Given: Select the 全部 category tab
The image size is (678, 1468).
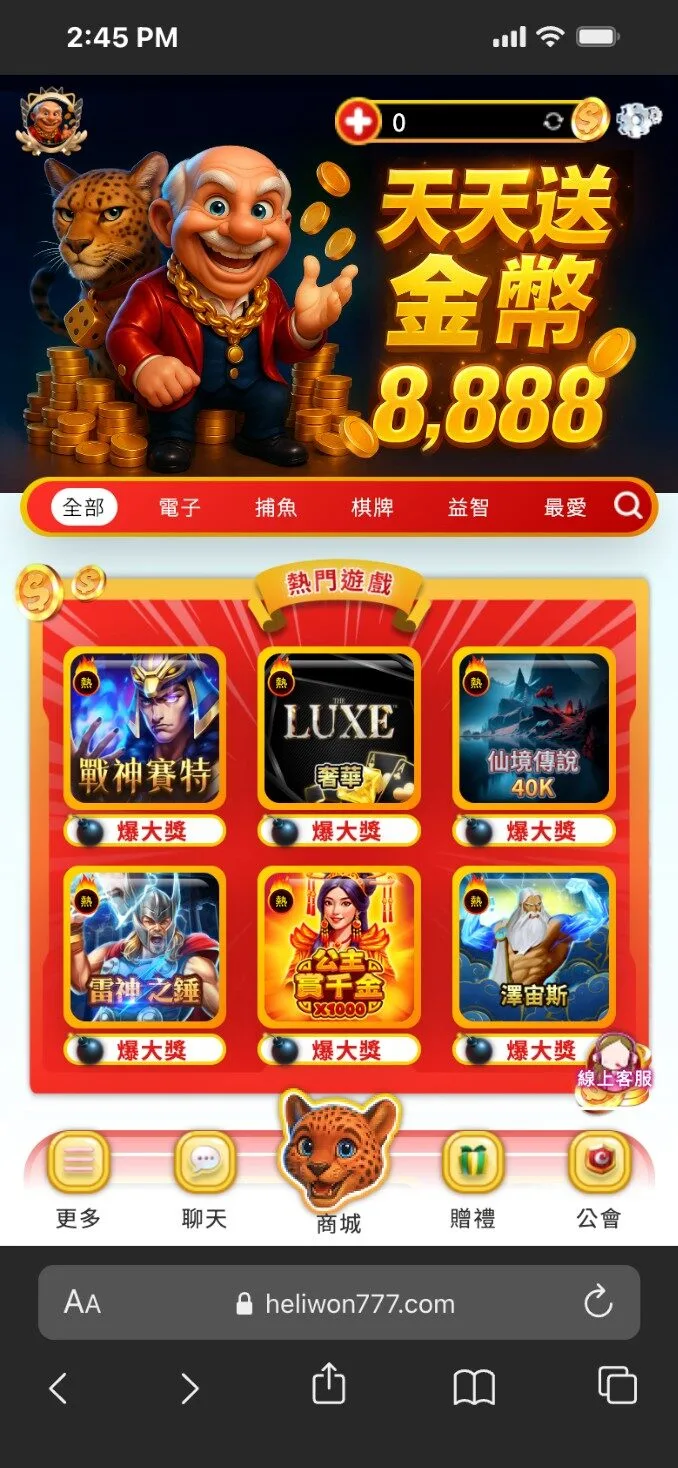Looking at the screenshot, I should (x=83, y=507).
